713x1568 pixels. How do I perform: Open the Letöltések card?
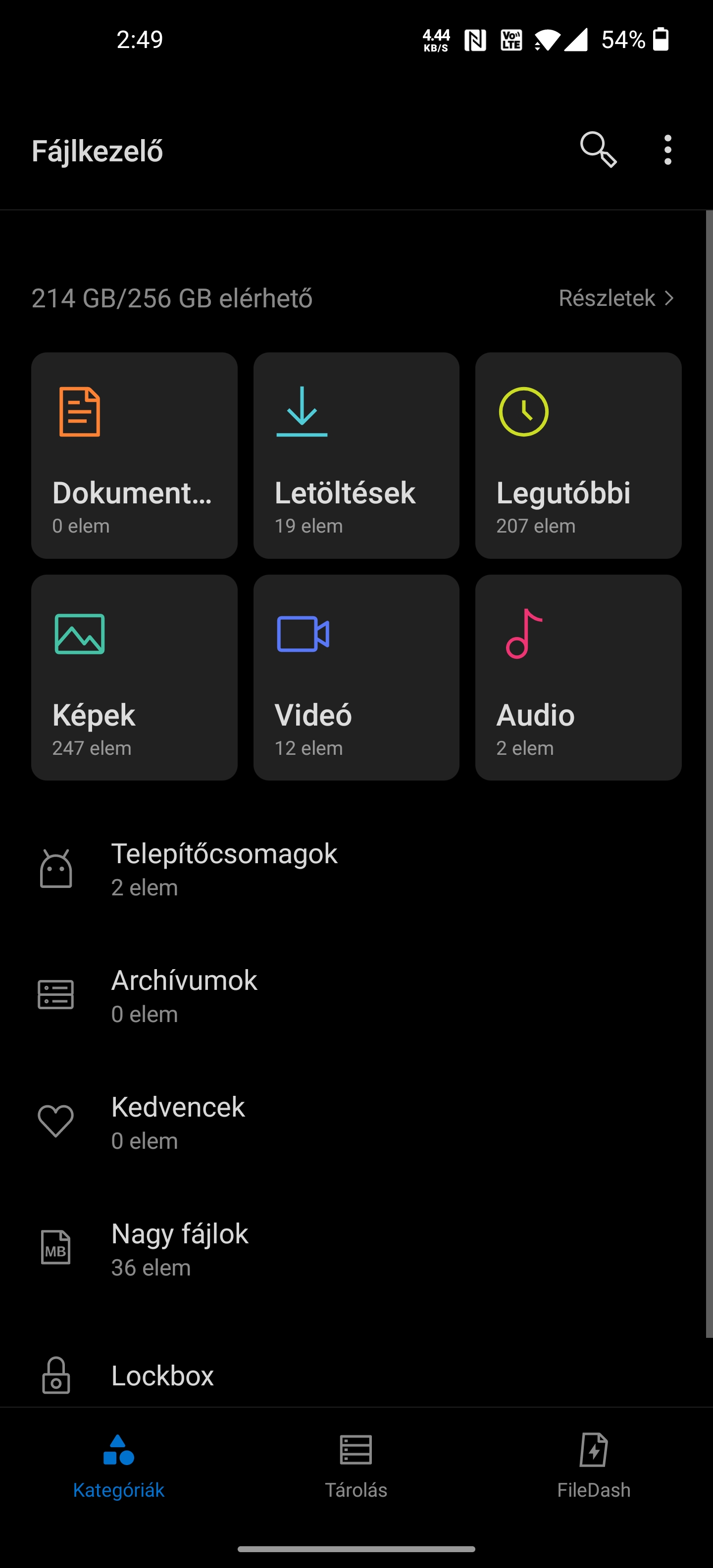click(x=356, y=455)
